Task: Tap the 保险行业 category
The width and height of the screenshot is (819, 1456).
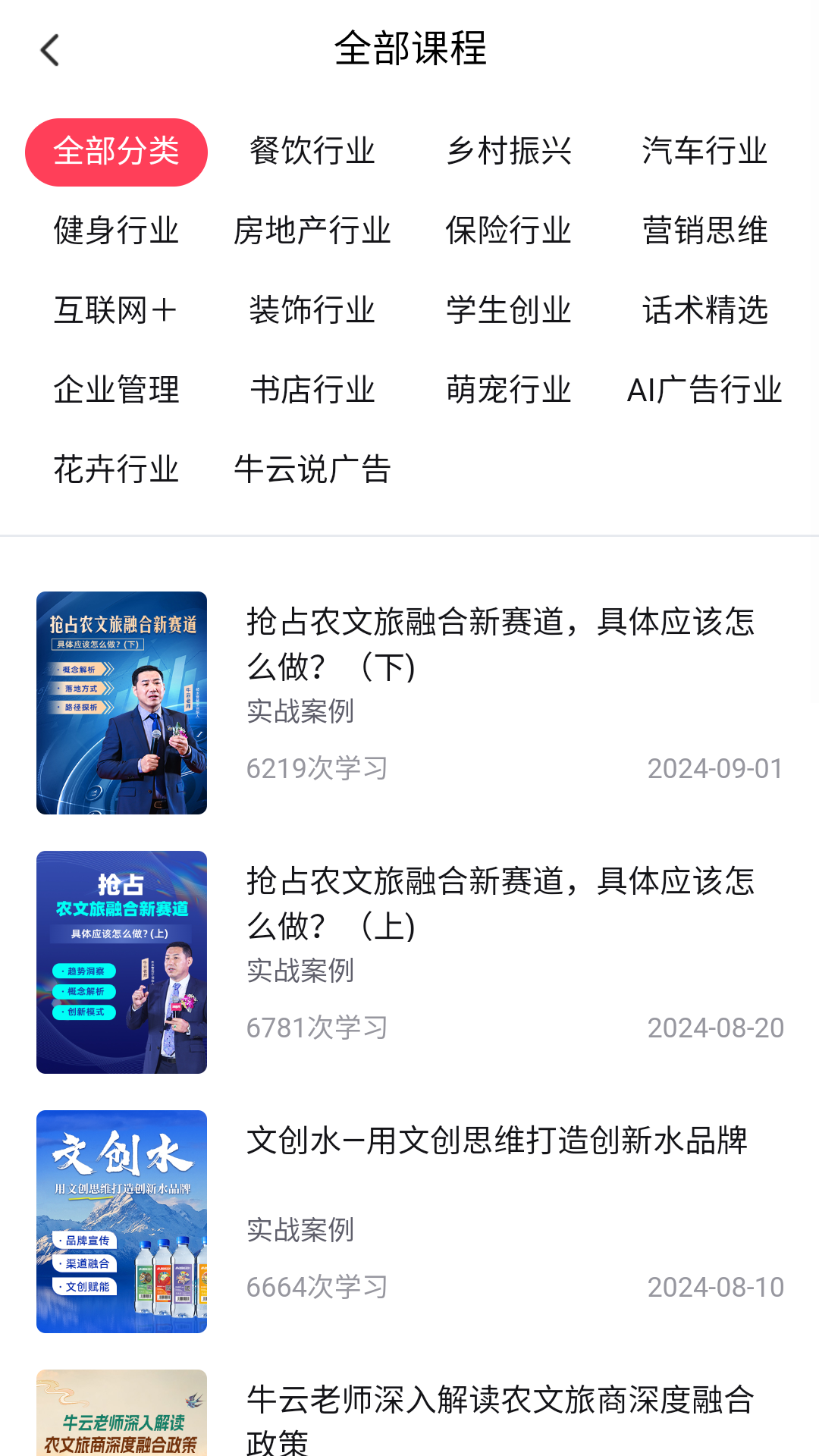Action: point(508,231)
